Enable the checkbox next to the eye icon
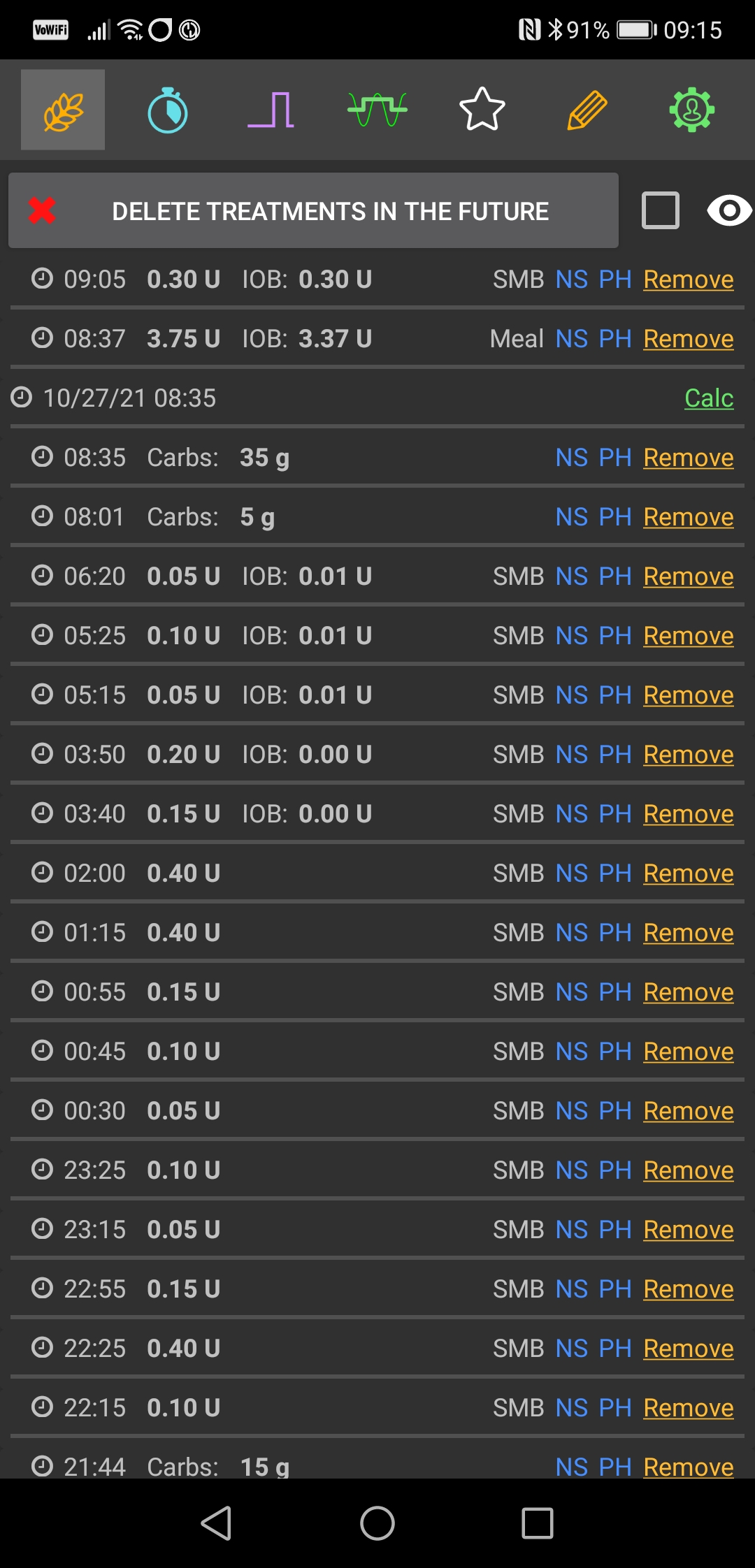Screen dimensions: 755x1568 tap(660, 210)
